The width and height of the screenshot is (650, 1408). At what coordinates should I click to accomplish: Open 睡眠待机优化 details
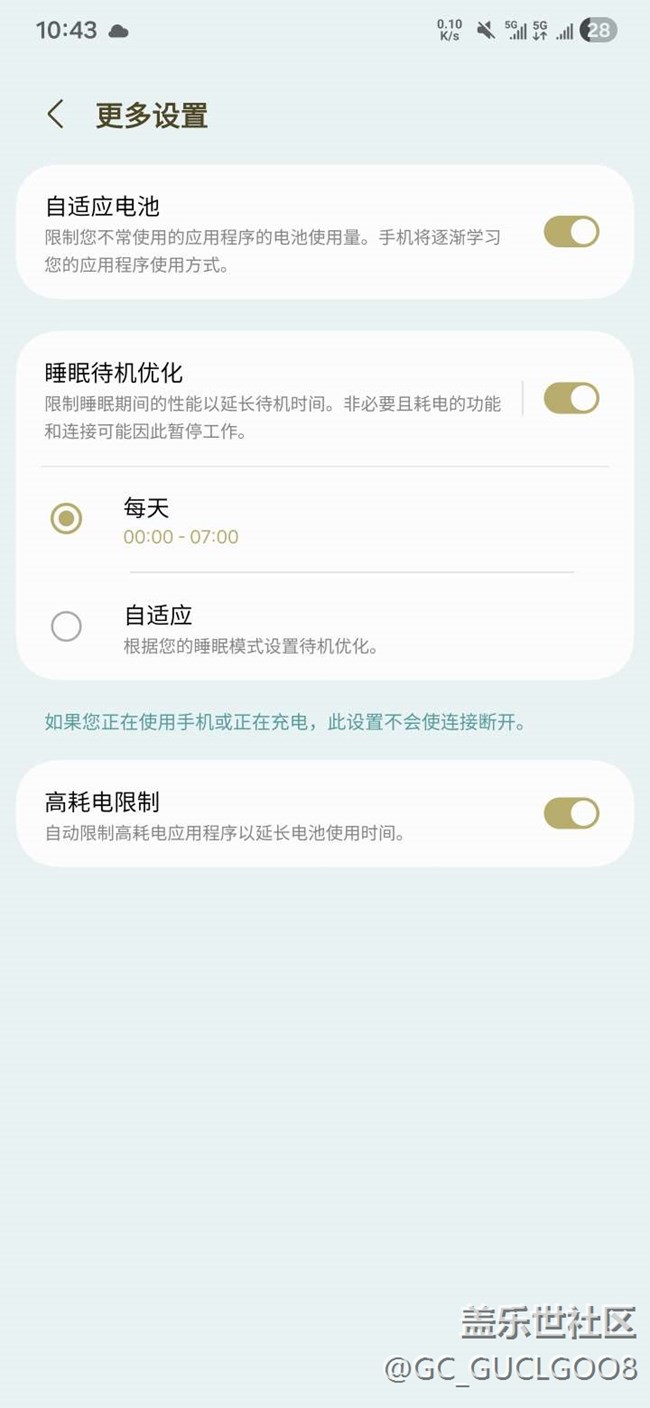pos(270,400)
